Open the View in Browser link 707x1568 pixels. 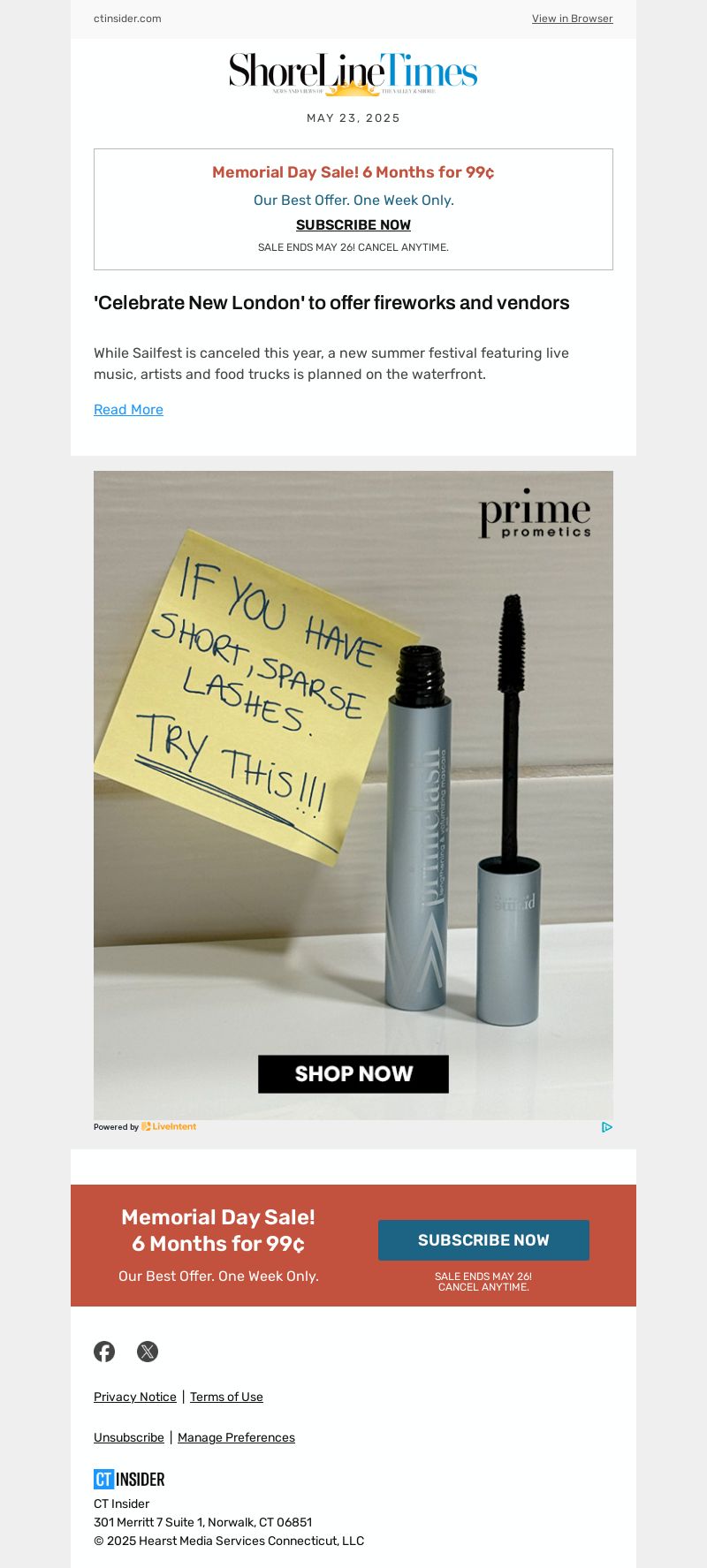572,19
